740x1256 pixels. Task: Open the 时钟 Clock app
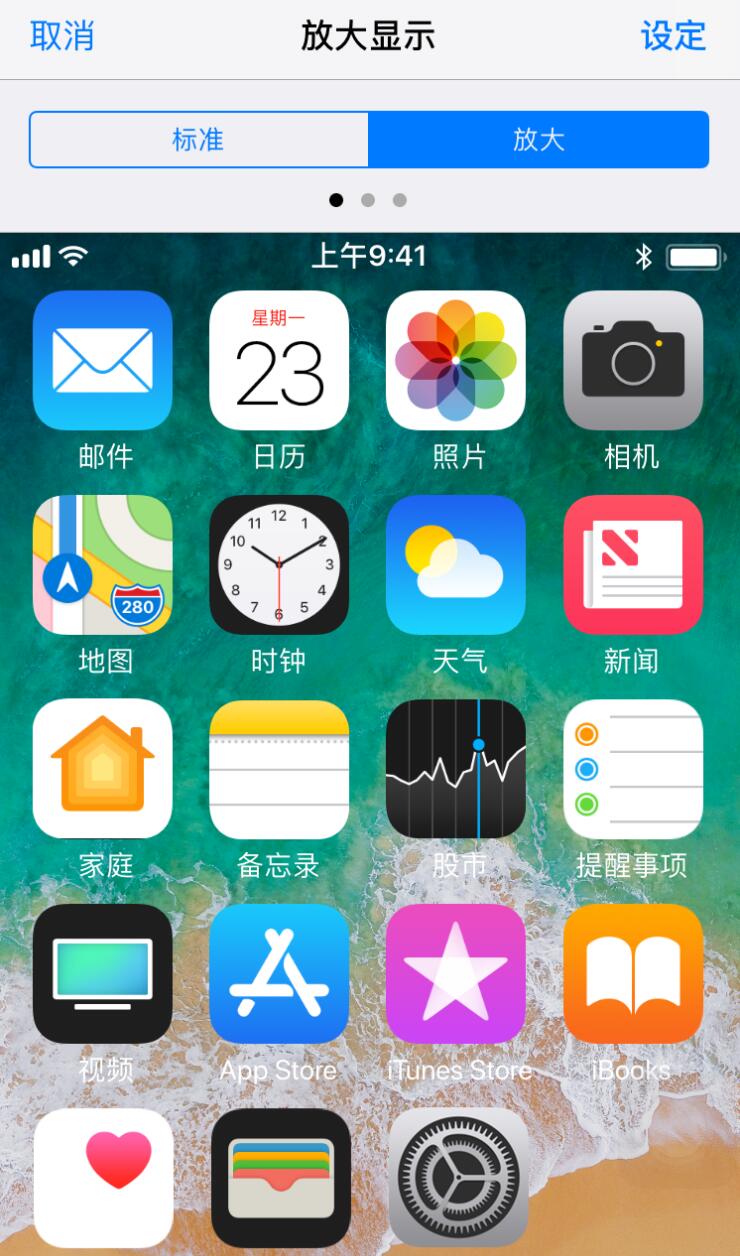pyautogui.click(x=279, y=565)
